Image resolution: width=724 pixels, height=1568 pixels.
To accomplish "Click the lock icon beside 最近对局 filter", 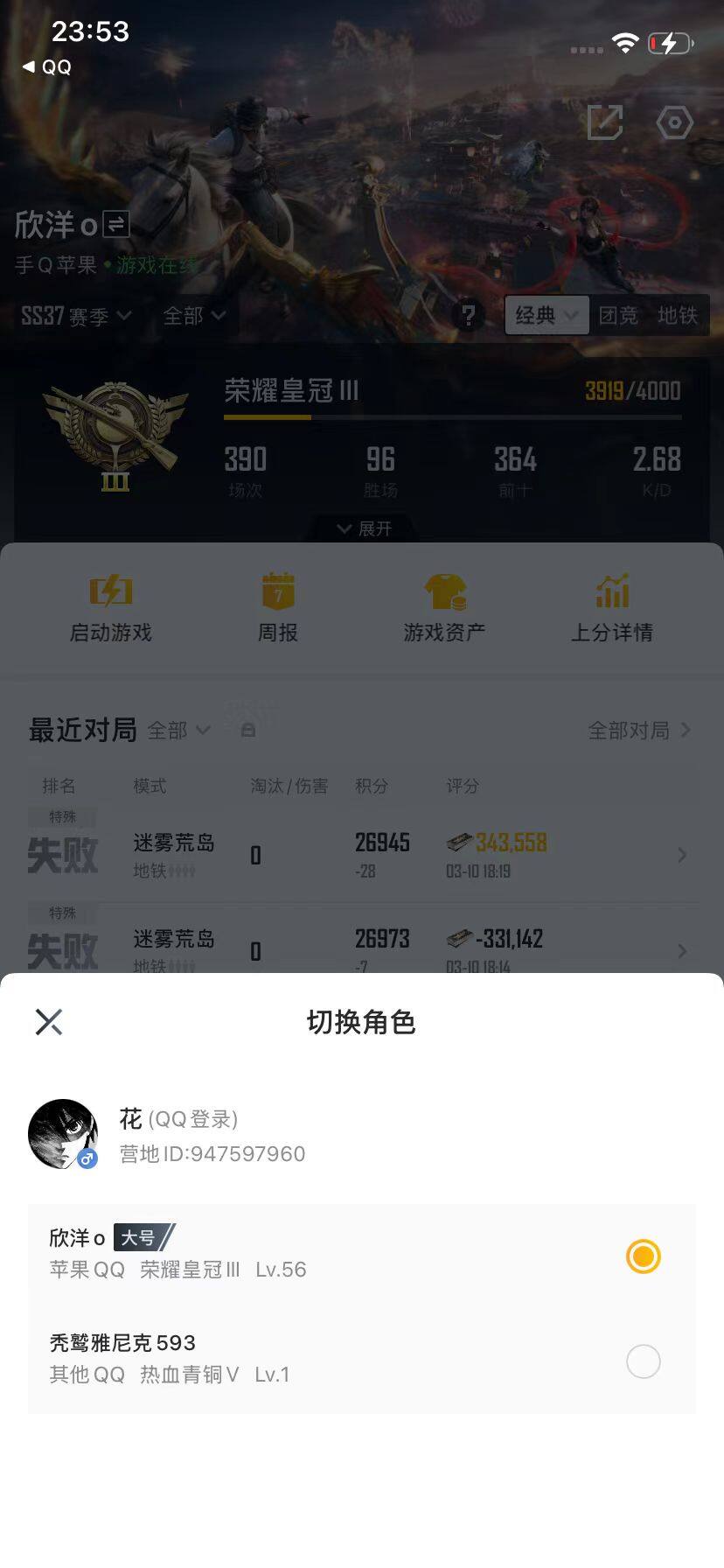I will point(247,729).
